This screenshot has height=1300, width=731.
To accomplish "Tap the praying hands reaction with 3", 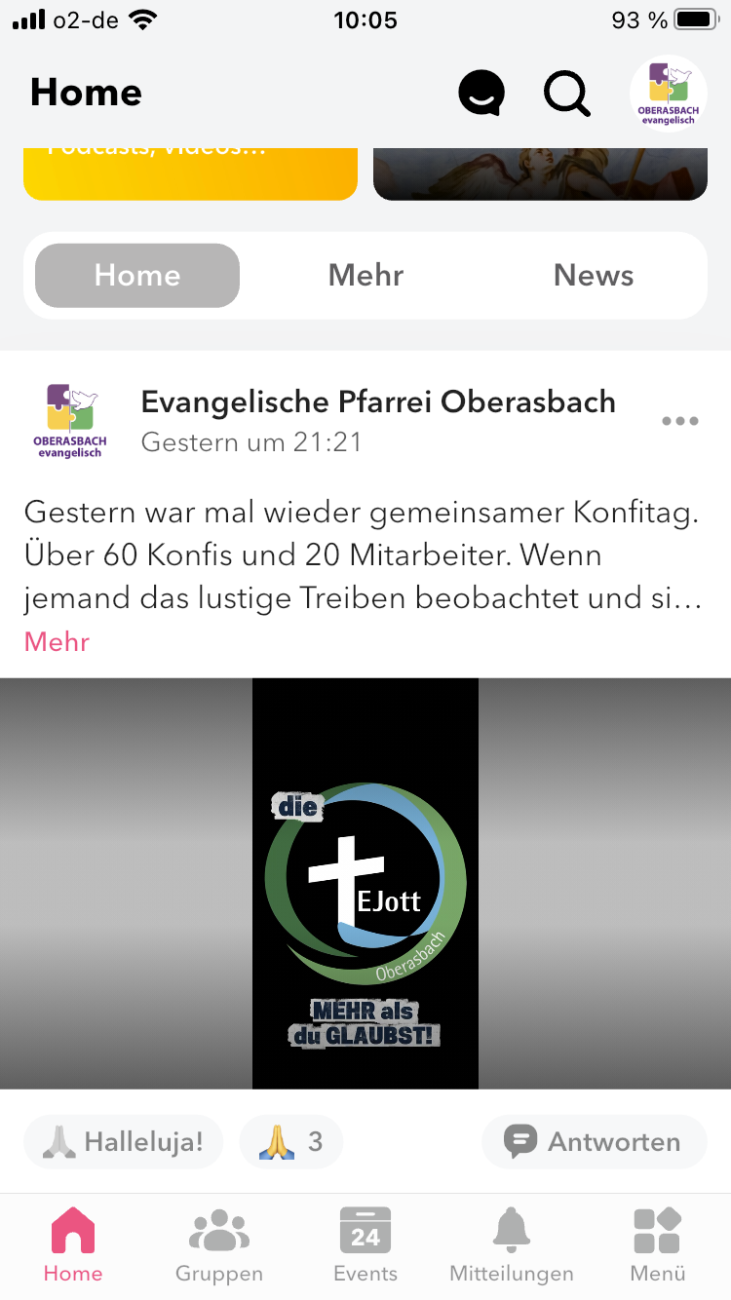I will click(291, 1142).
